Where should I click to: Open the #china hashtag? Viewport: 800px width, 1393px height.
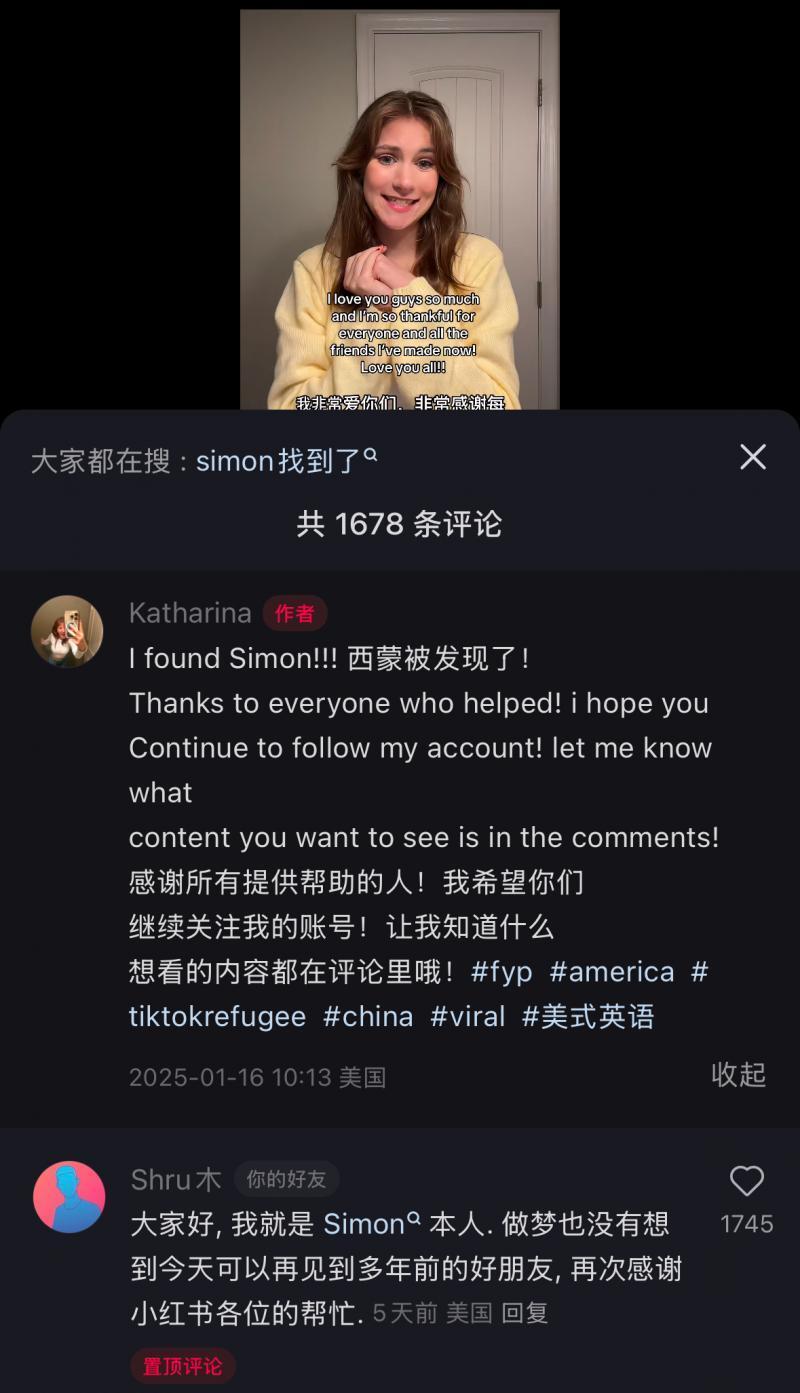click(x=367, y=1017)
